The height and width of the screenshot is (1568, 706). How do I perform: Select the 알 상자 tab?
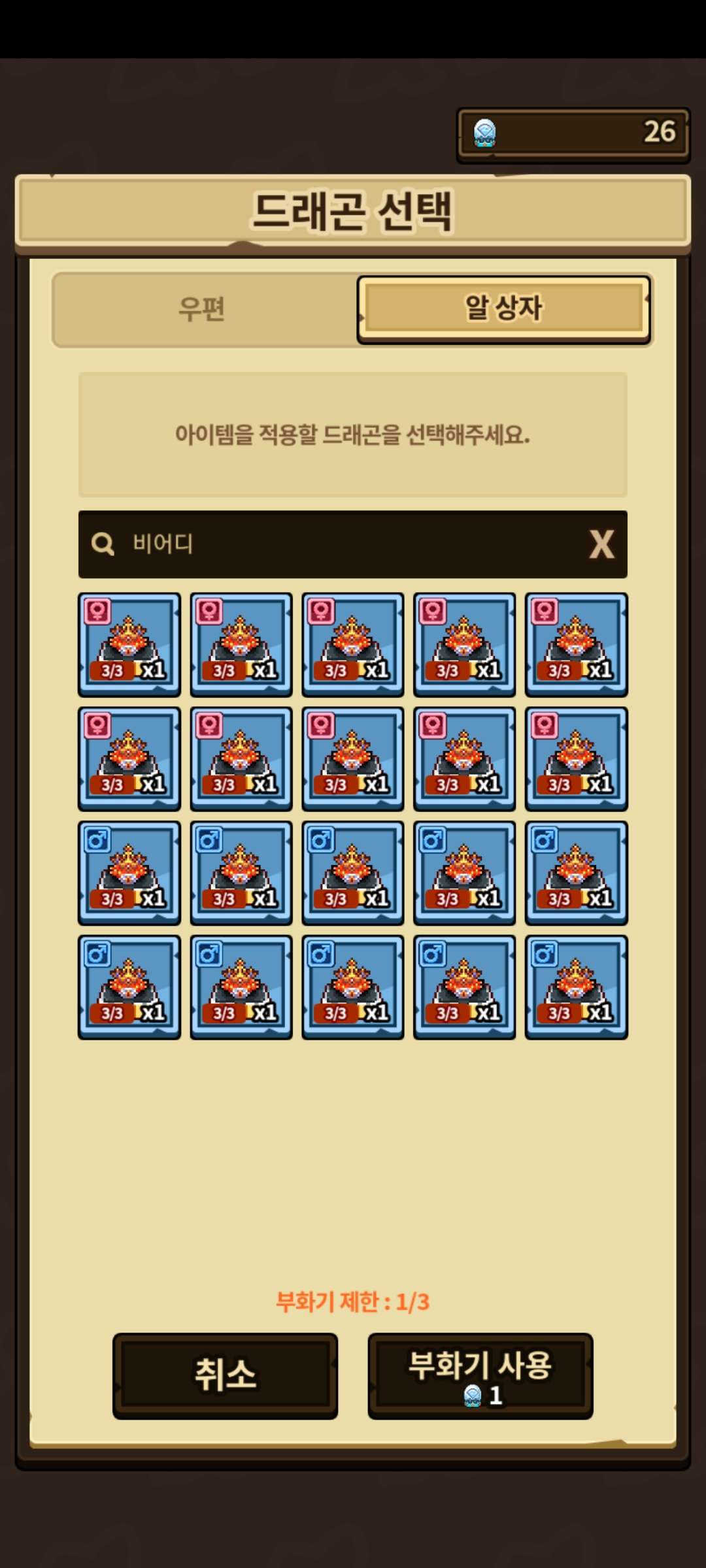tap(503, 309)
